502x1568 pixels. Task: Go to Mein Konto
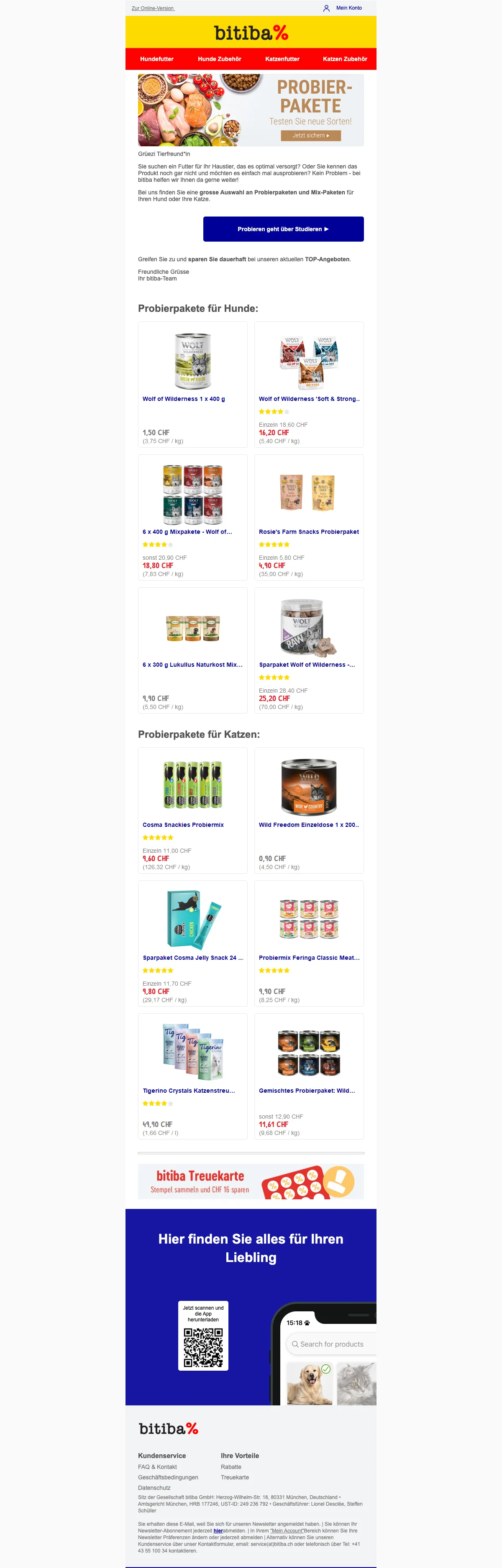[x=348, y=8]
